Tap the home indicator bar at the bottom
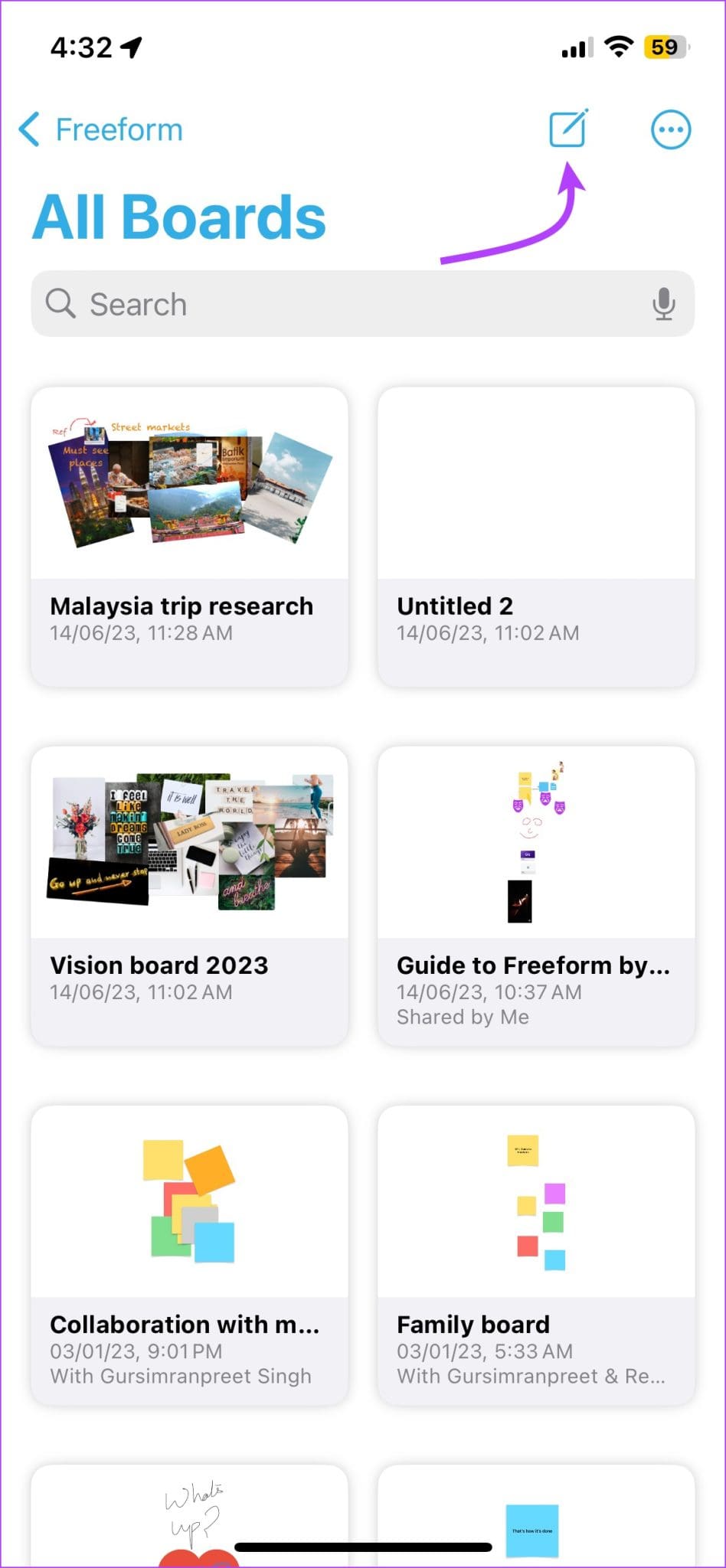726x1568 pixels. pyautogui.click(x=363, y=1548)
